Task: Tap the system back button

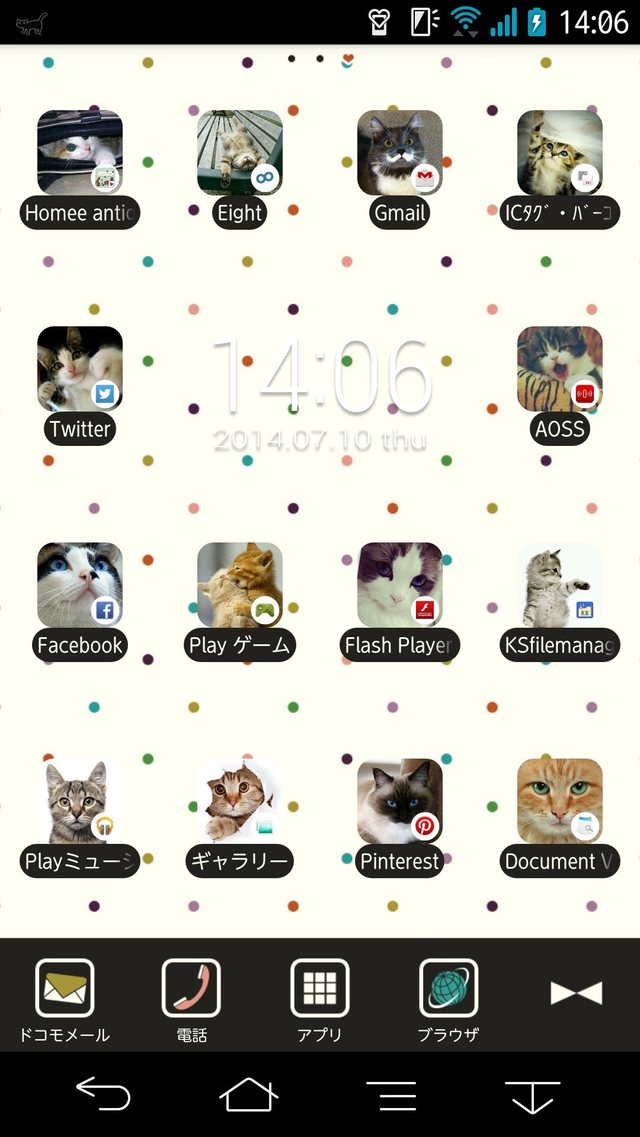Action: tap(104, 1094)
